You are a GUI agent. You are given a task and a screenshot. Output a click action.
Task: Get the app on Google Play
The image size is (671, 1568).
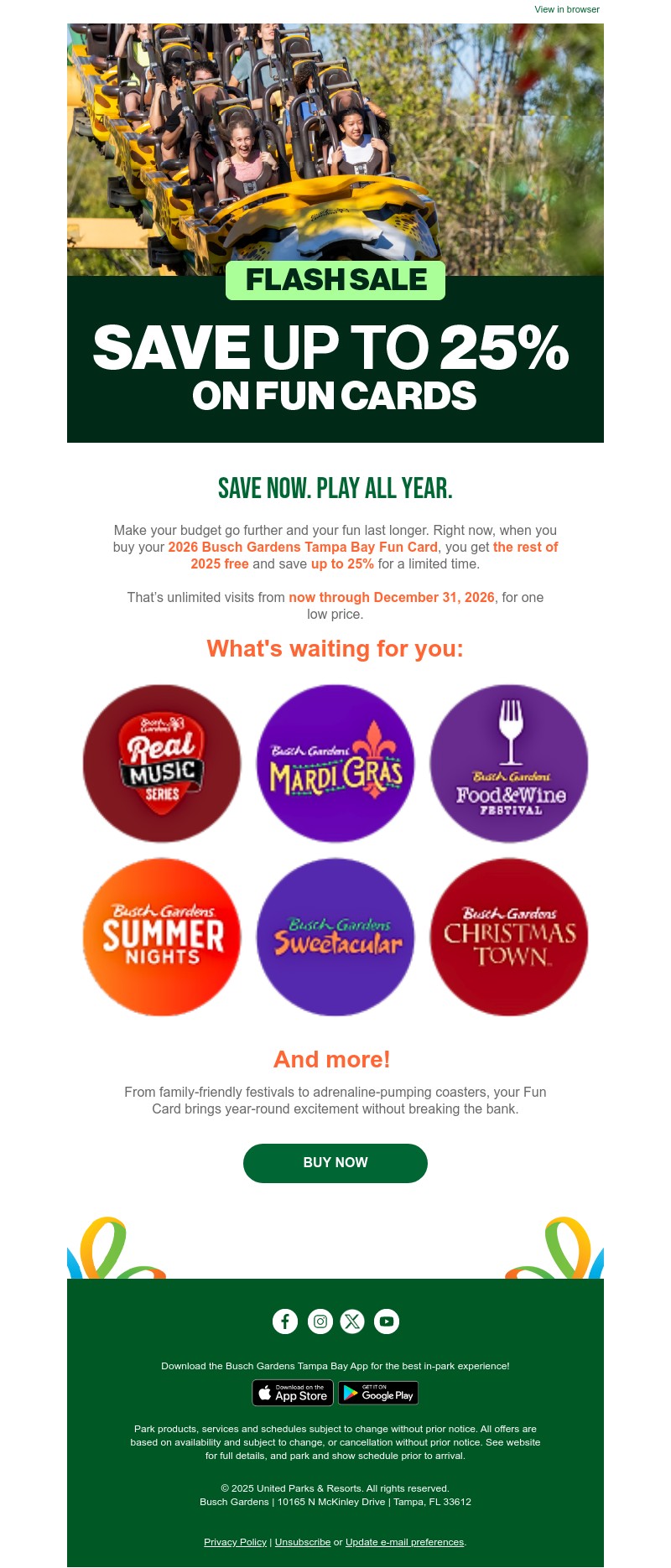click(x=378, y=1393)
